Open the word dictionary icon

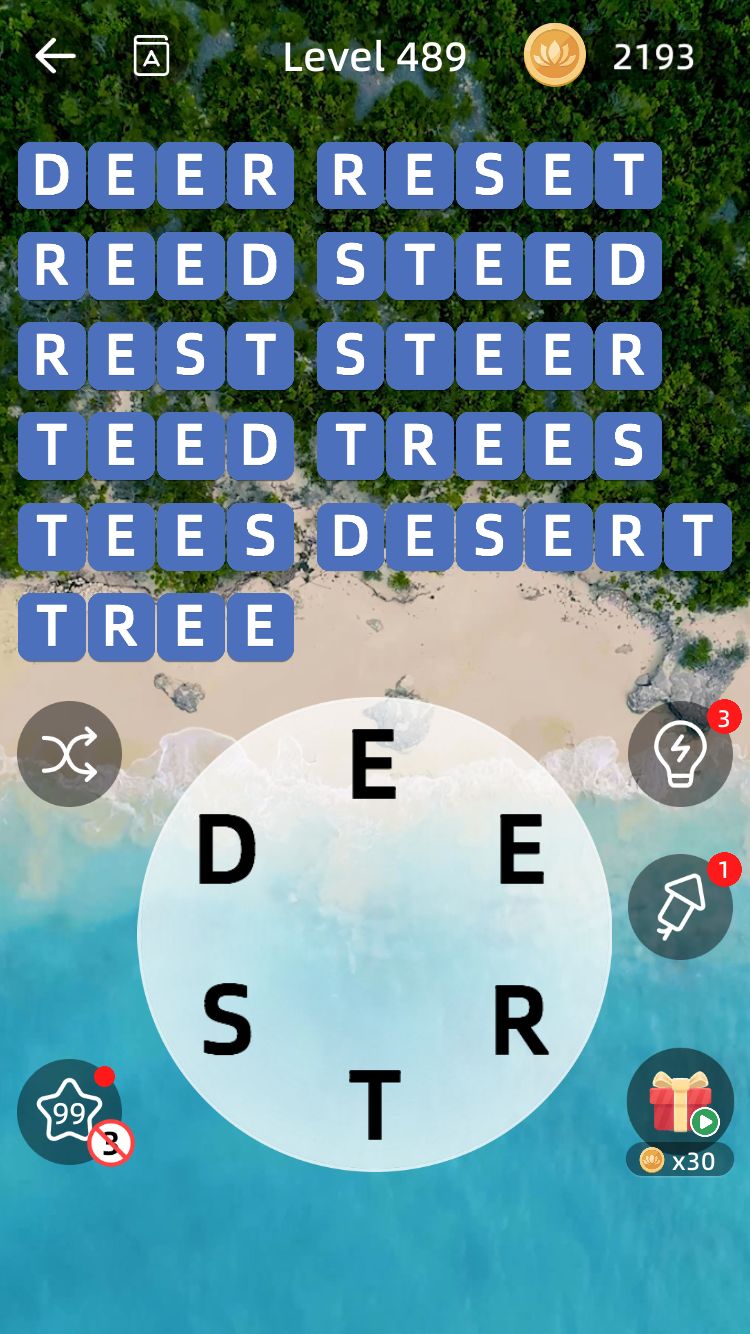151,57
